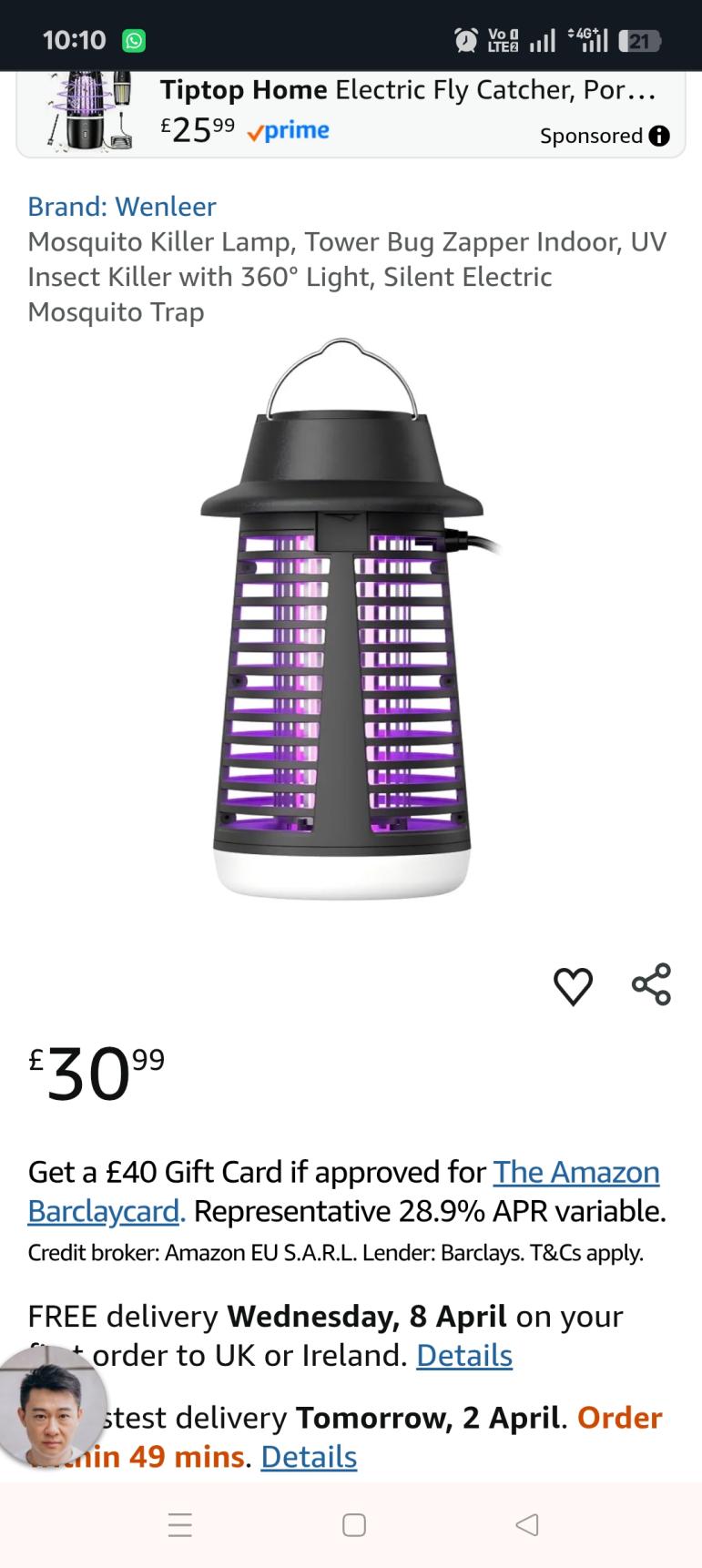Screen dimensions: 702x1568
Task: Share this product listing
Action: tap(651, 984)
